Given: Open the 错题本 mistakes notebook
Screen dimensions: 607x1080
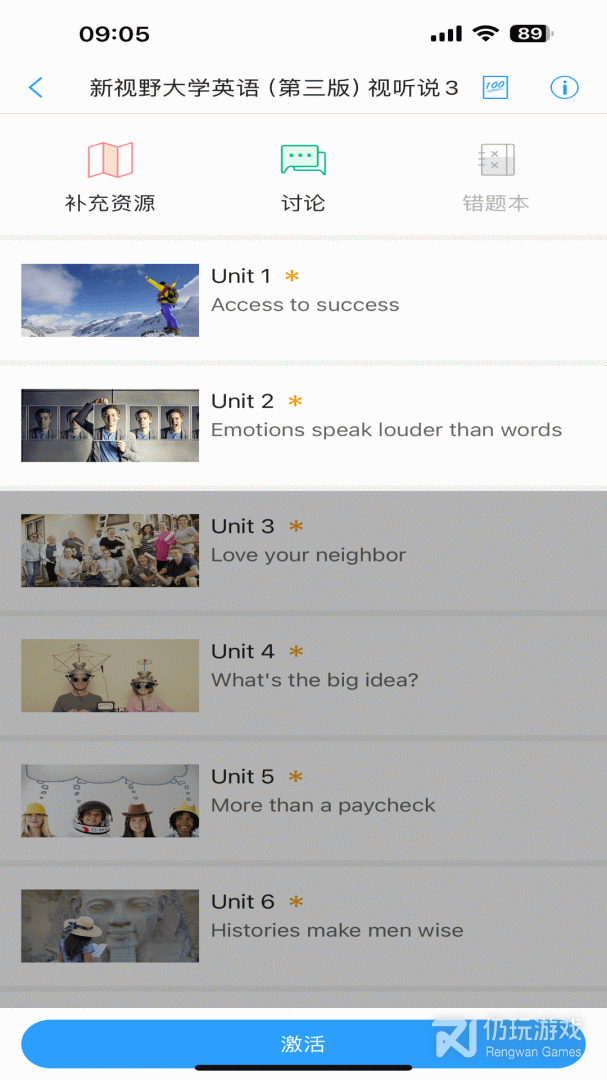Looking at the screenshot, I should click(496, 177).
